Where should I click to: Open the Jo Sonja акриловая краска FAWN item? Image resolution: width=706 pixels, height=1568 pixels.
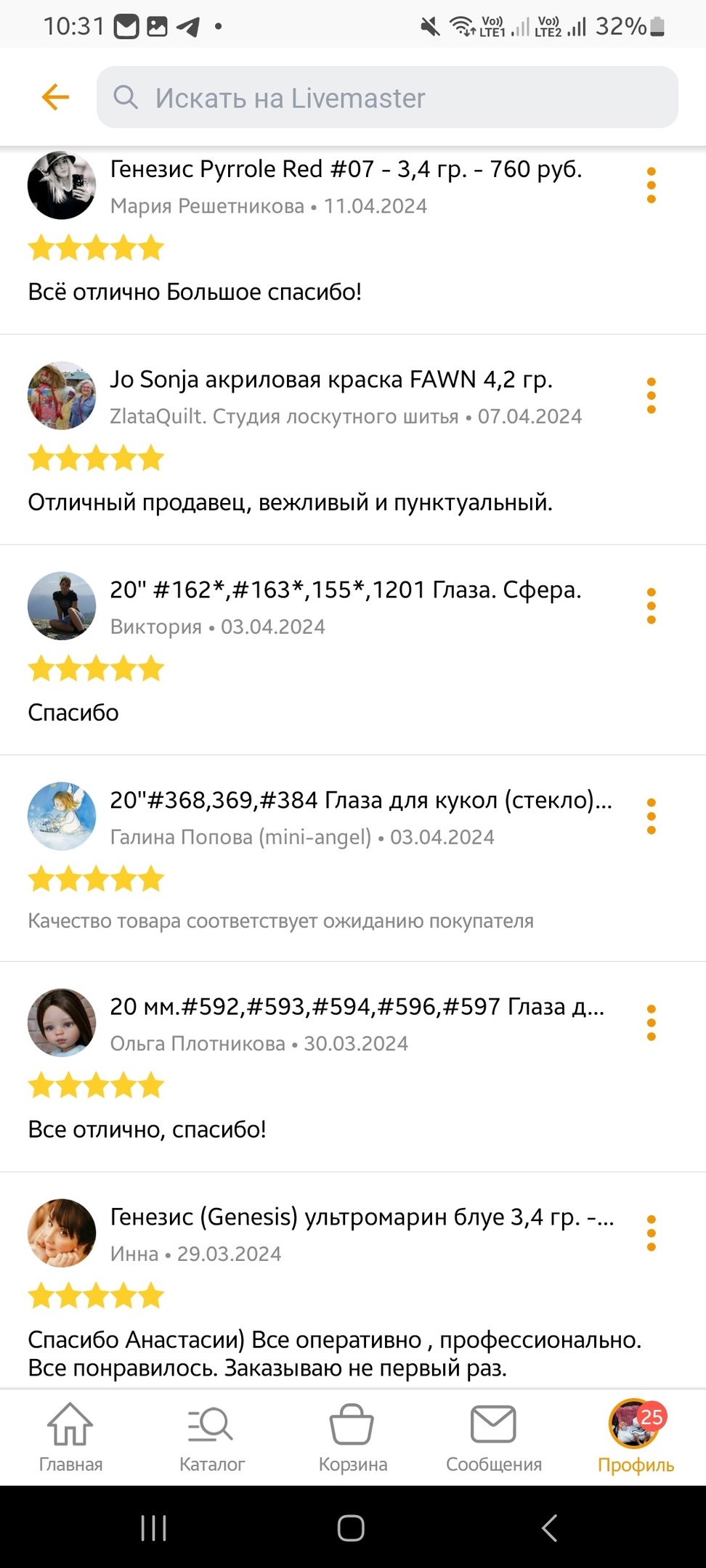click(331, 380)
